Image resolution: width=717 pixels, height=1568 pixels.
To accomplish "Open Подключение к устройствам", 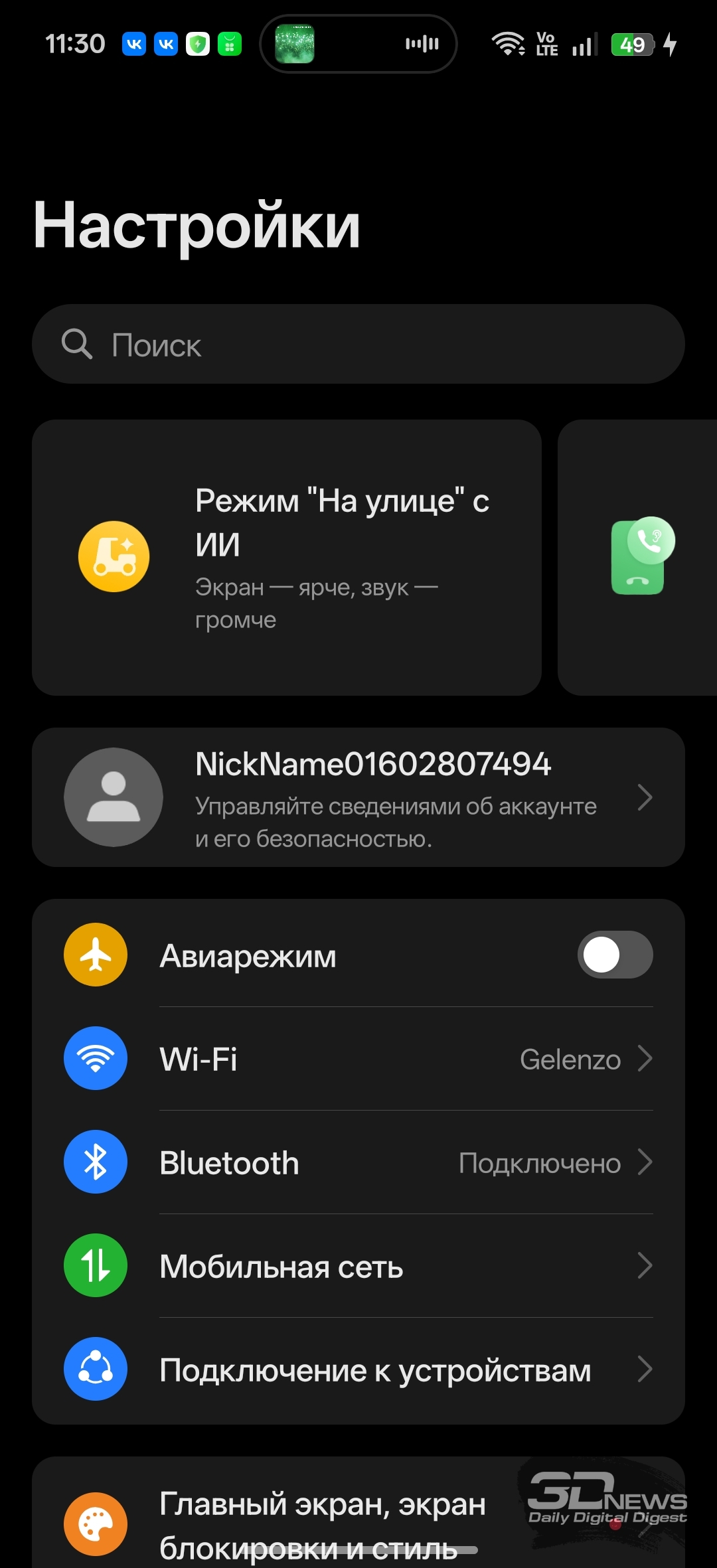I will [x=358, y=1370].
